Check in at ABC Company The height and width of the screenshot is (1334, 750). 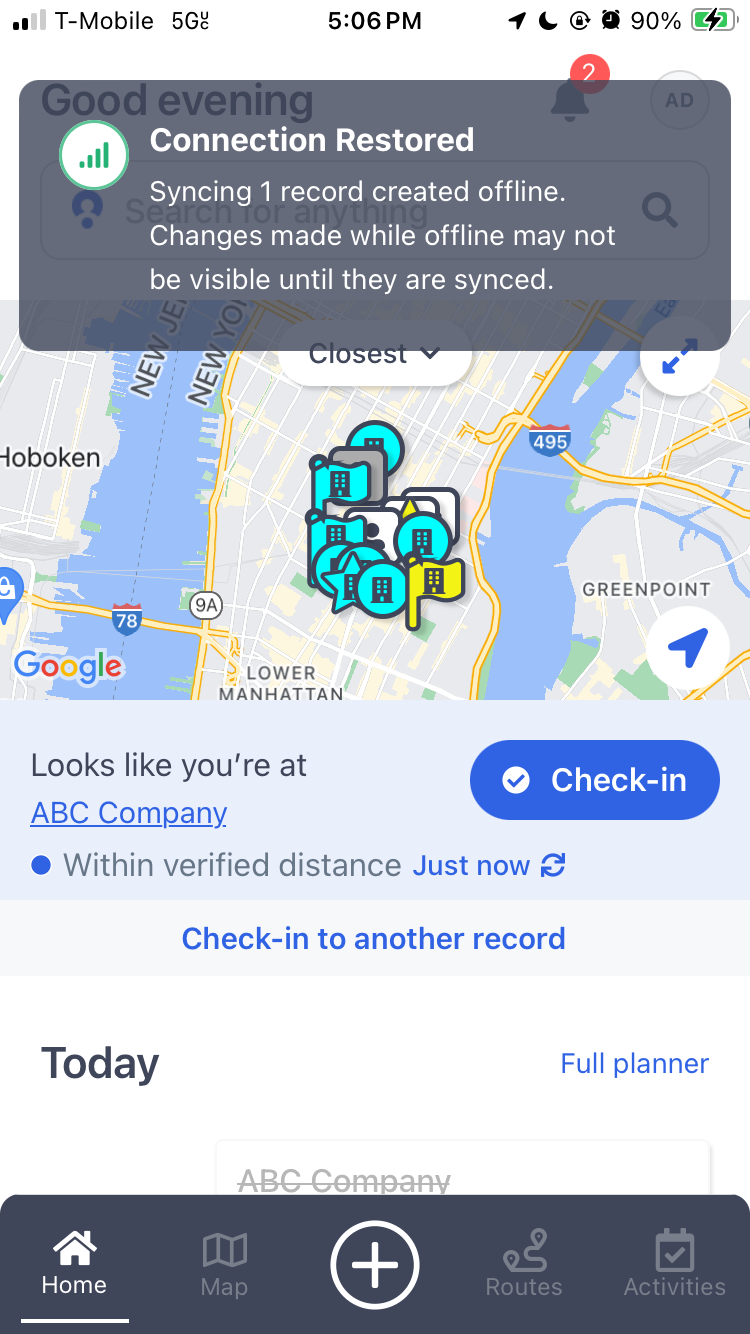coord(594,780)
